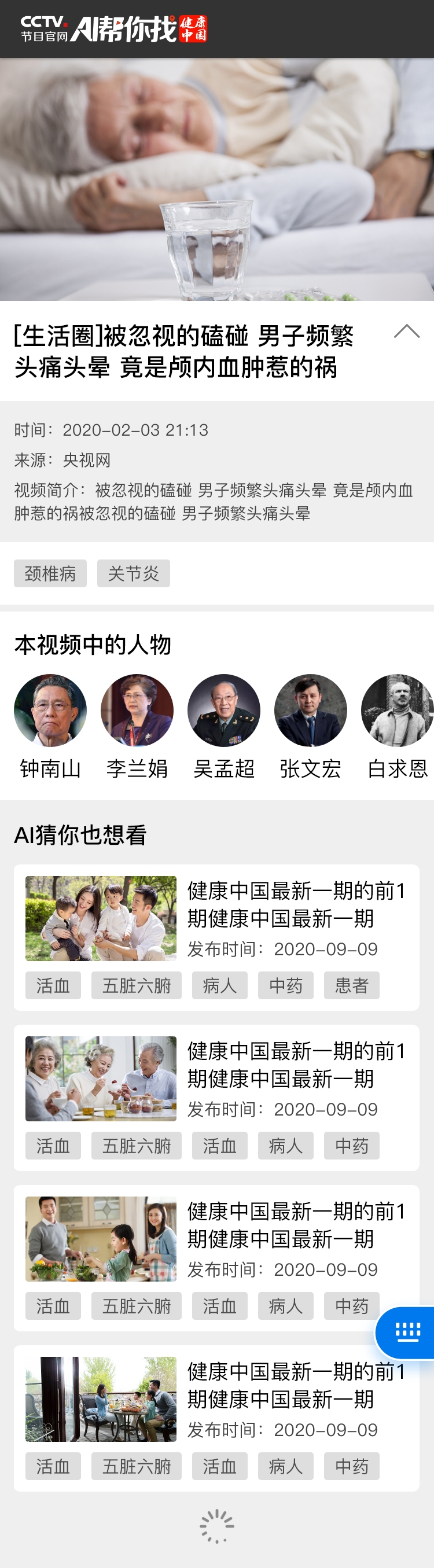View person 吴孟超
Image resolution: width=434 pixels, height=1568 pixels.
pyautogui.click(x=223, y=711)
